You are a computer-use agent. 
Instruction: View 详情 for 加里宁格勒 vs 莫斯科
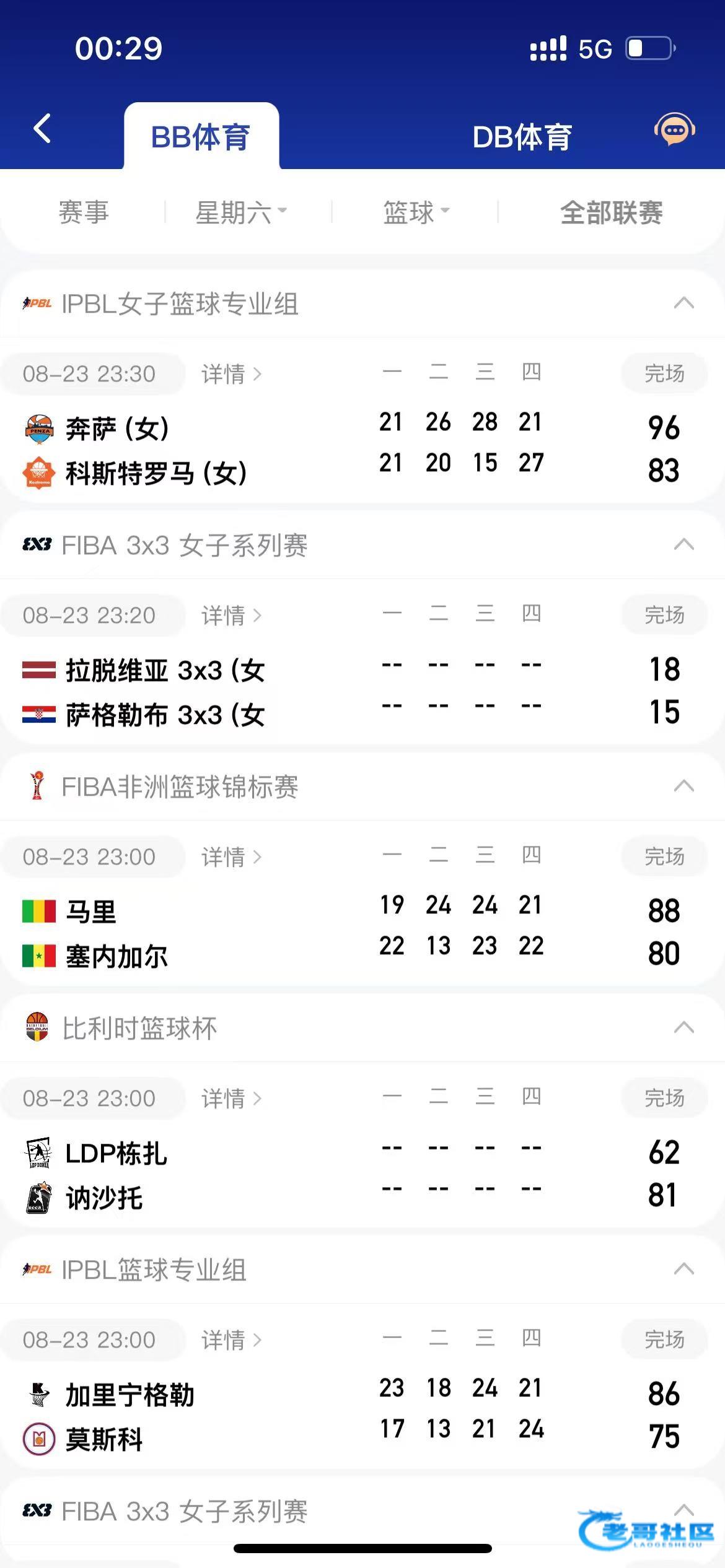[231, 1340]
